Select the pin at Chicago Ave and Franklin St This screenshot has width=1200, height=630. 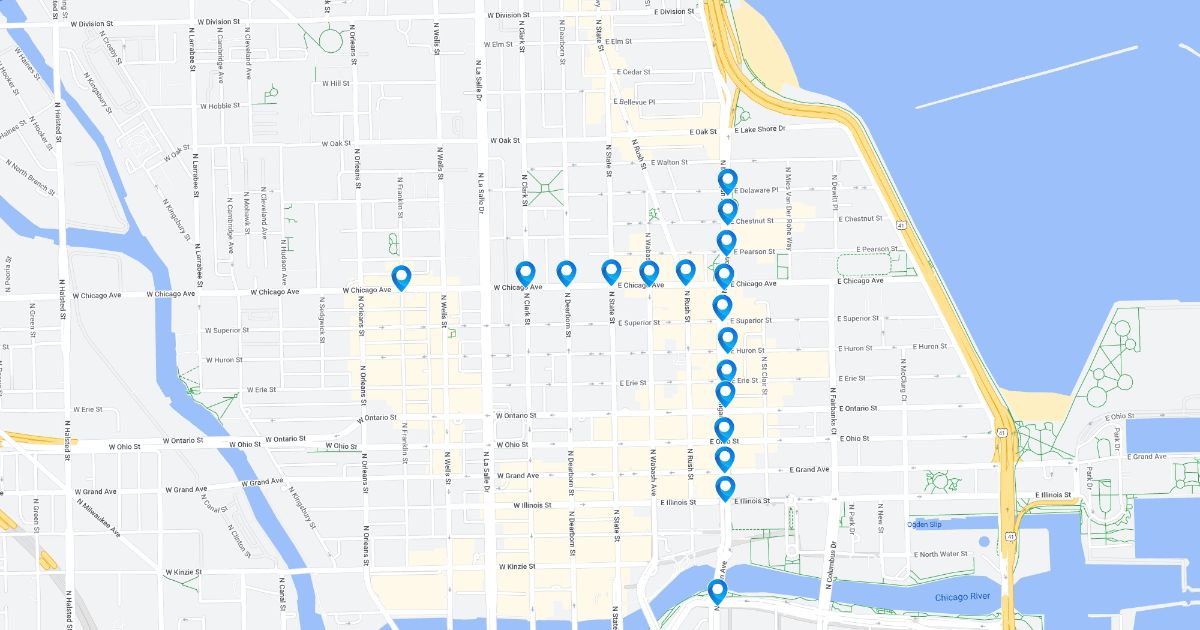[401, 276]
